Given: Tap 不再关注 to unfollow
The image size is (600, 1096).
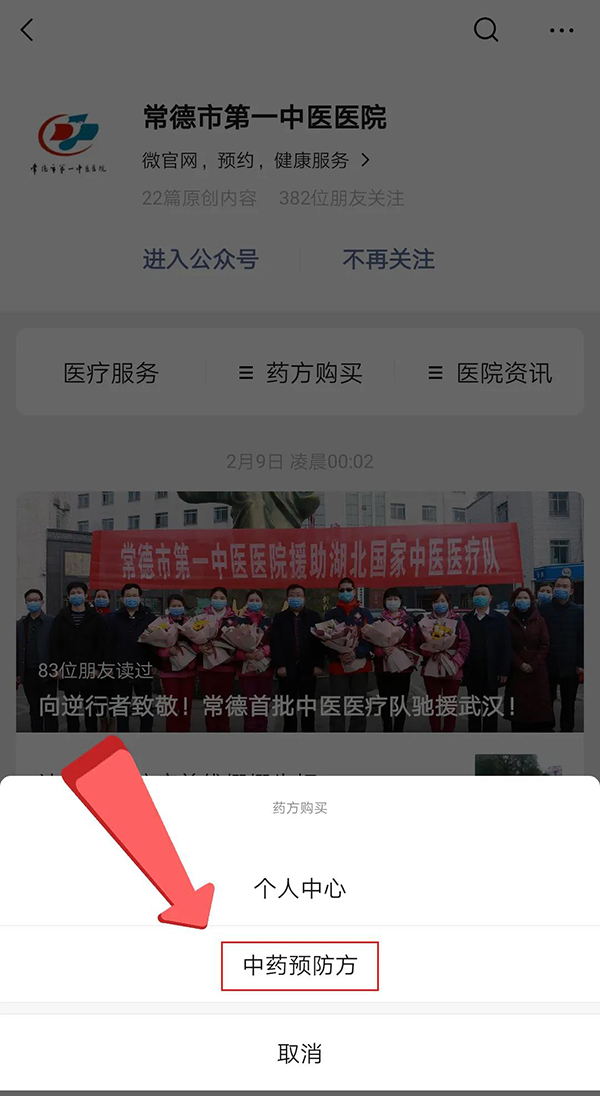Looking at the screenshot, I should point(388,260).
